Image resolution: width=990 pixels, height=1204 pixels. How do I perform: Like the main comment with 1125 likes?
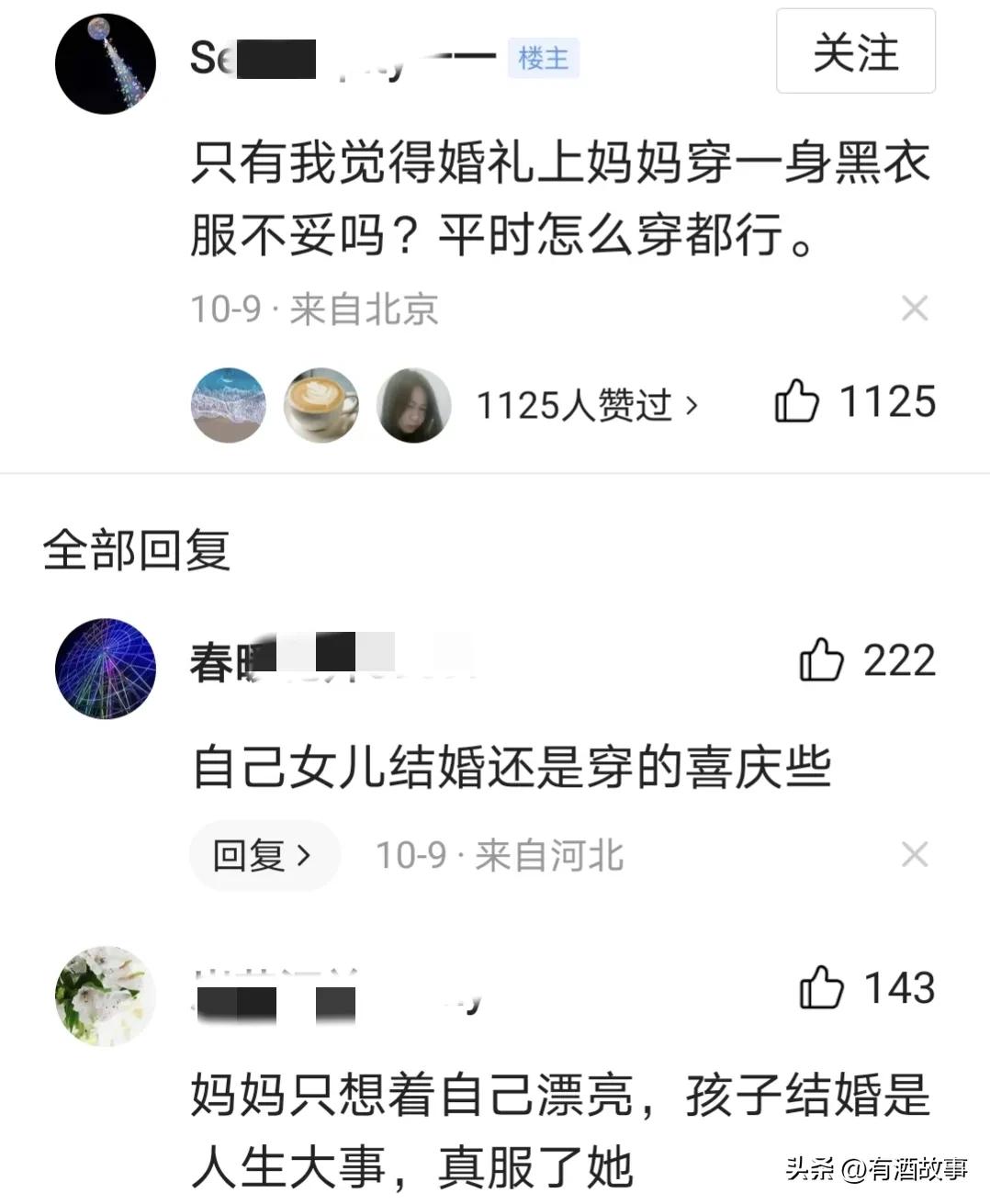click(796, 402)
